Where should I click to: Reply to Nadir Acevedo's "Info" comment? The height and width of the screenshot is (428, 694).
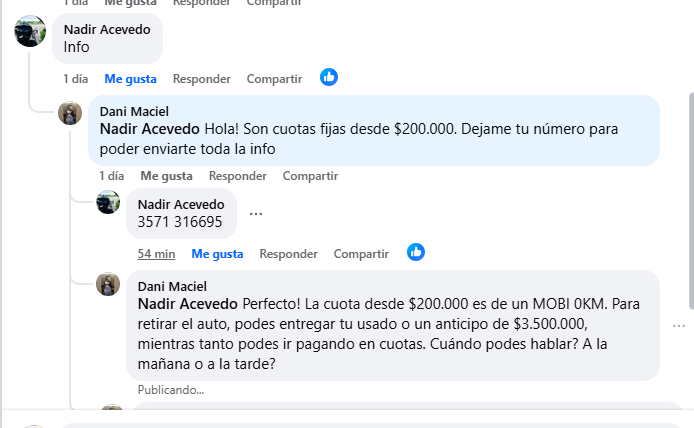pos(201,78)
